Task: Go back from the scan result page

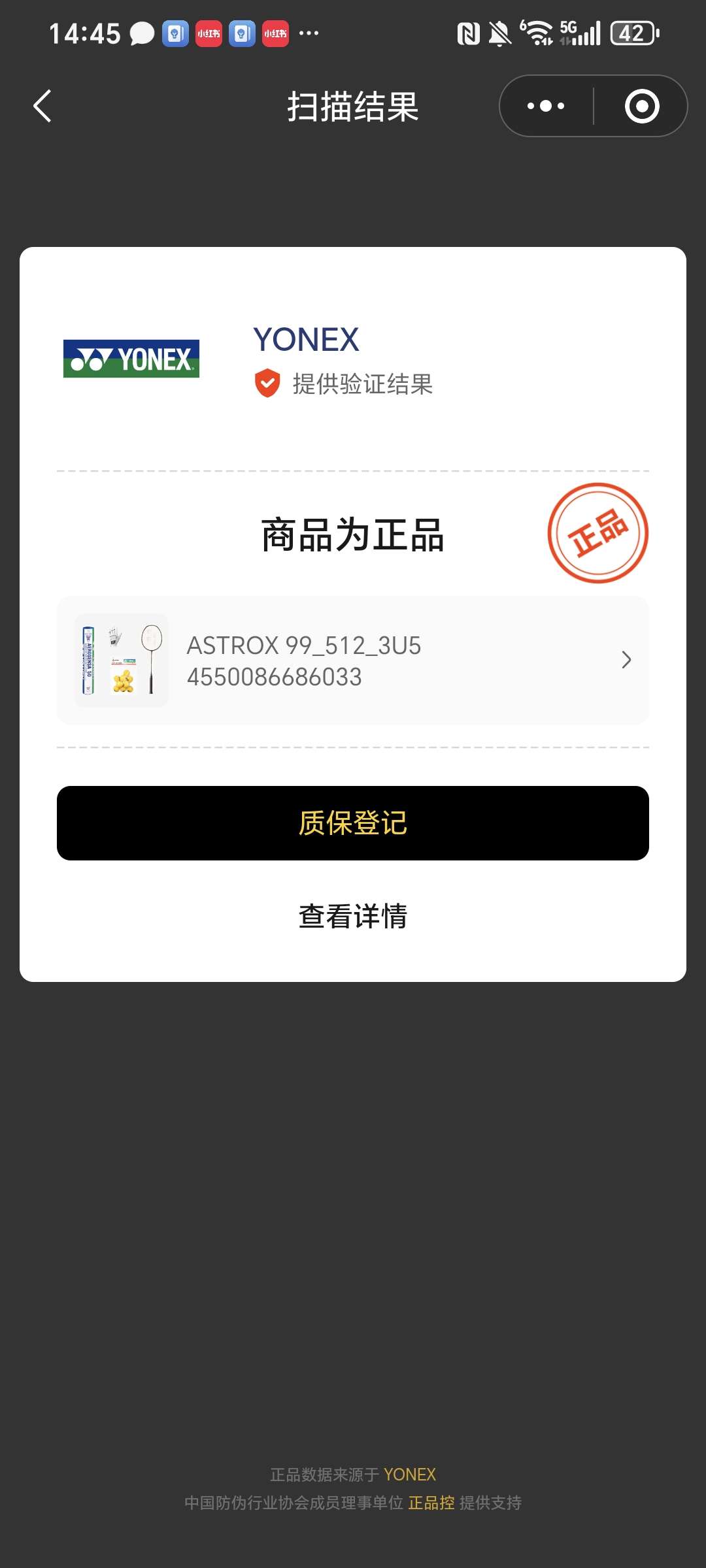Action: pos(42,106)
